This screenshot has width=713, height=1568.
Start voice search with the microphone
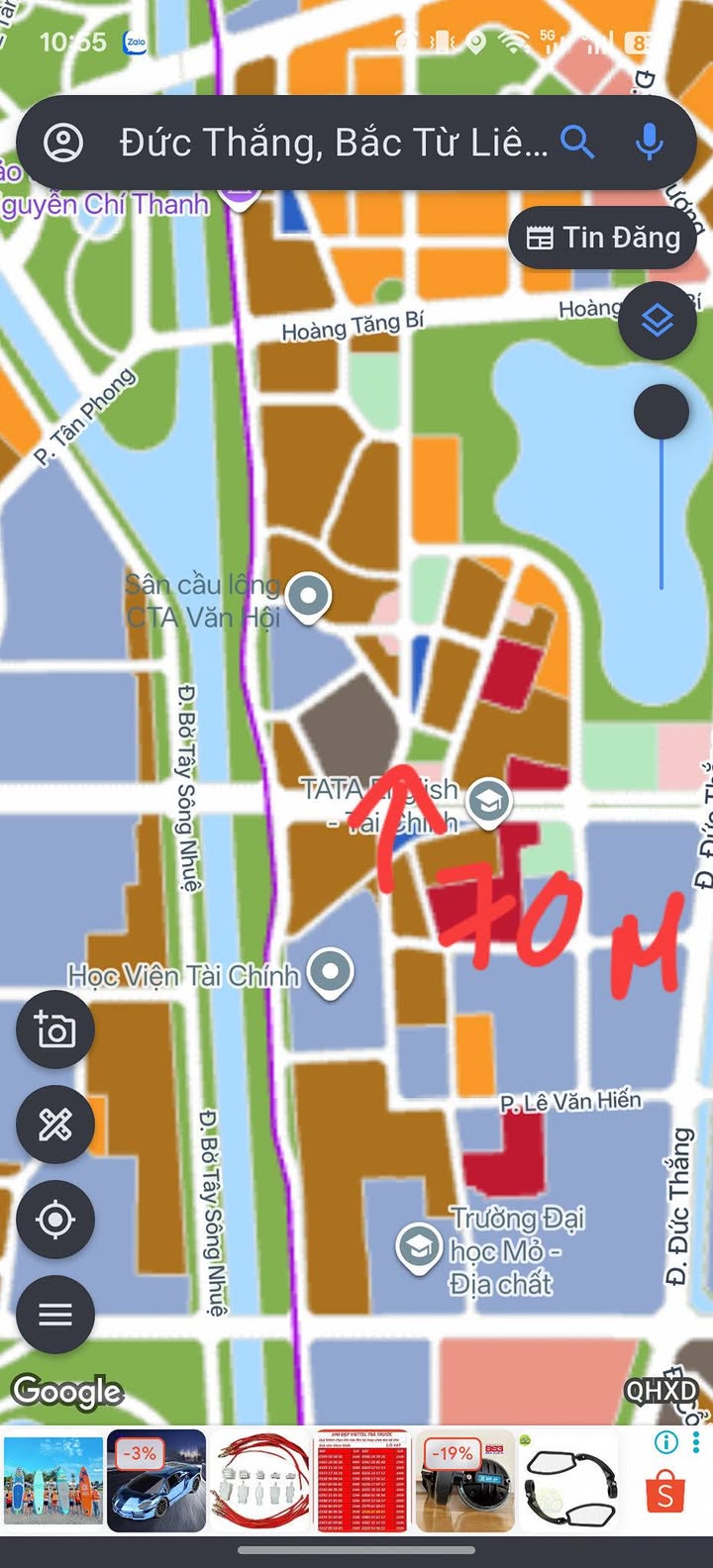click(649, 143)
